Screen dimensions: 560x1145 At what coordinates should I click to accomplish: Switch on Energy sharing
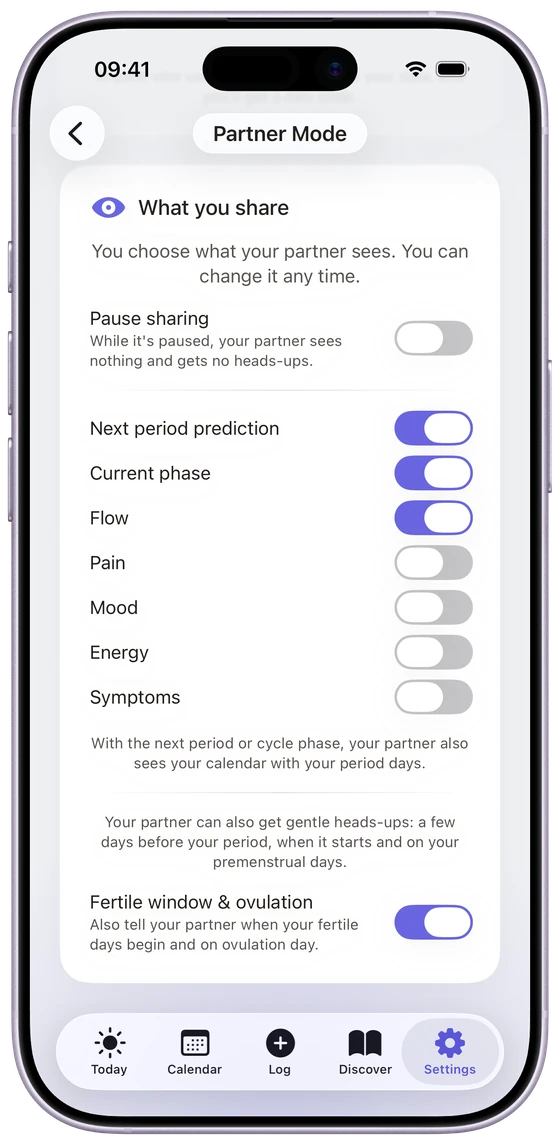[x=434, y=652]
